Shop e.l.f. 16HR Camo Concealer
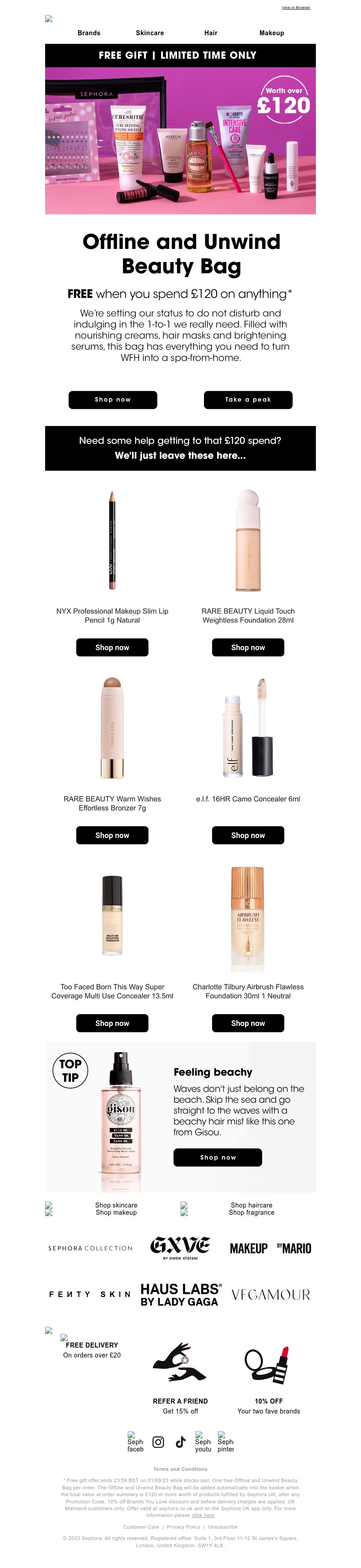Viewport: 361px width, 1568px height. [248, 835]
